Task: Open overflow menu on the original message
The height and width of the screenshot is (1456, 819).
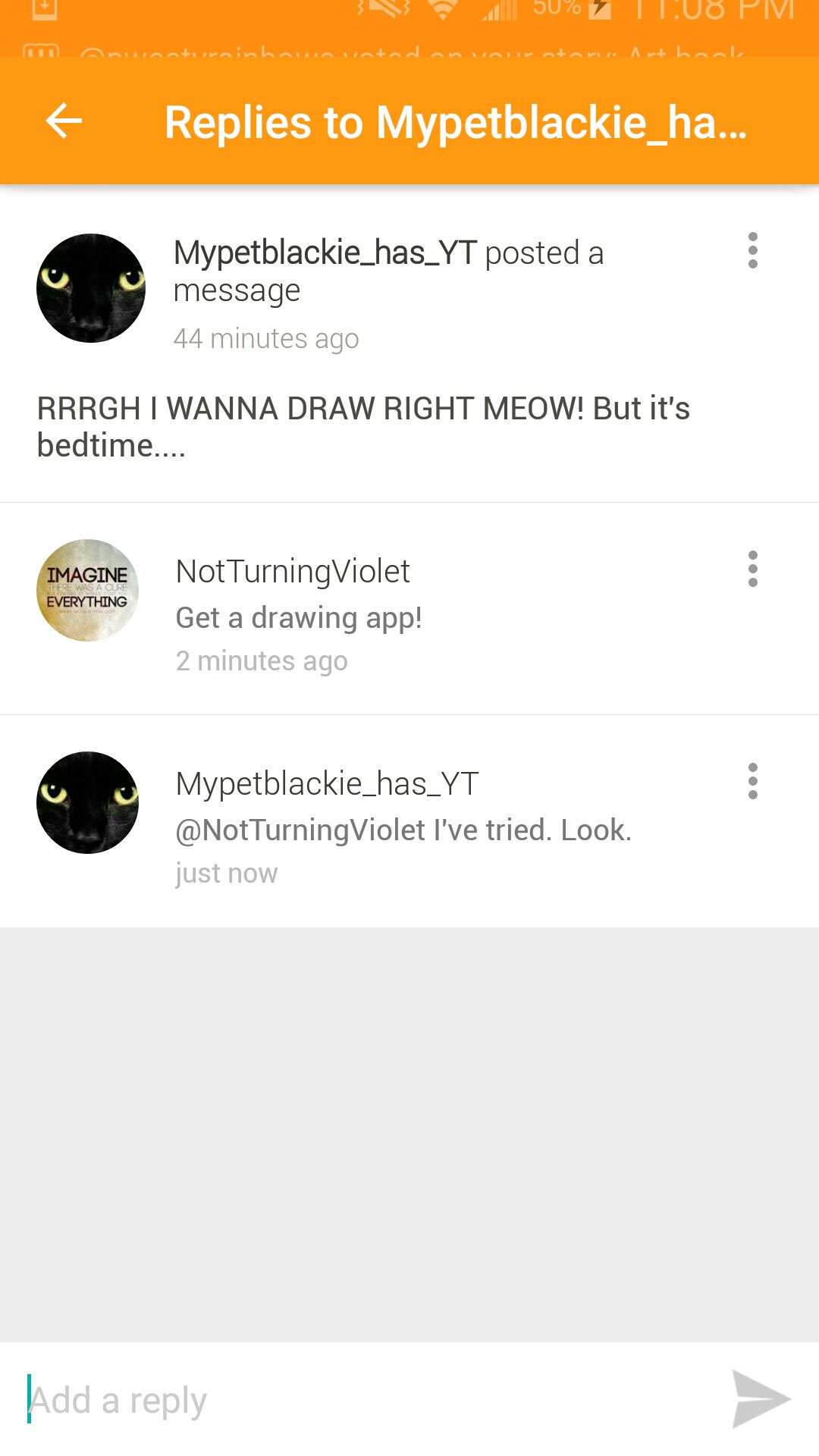Action: click(x=752, y=250)
